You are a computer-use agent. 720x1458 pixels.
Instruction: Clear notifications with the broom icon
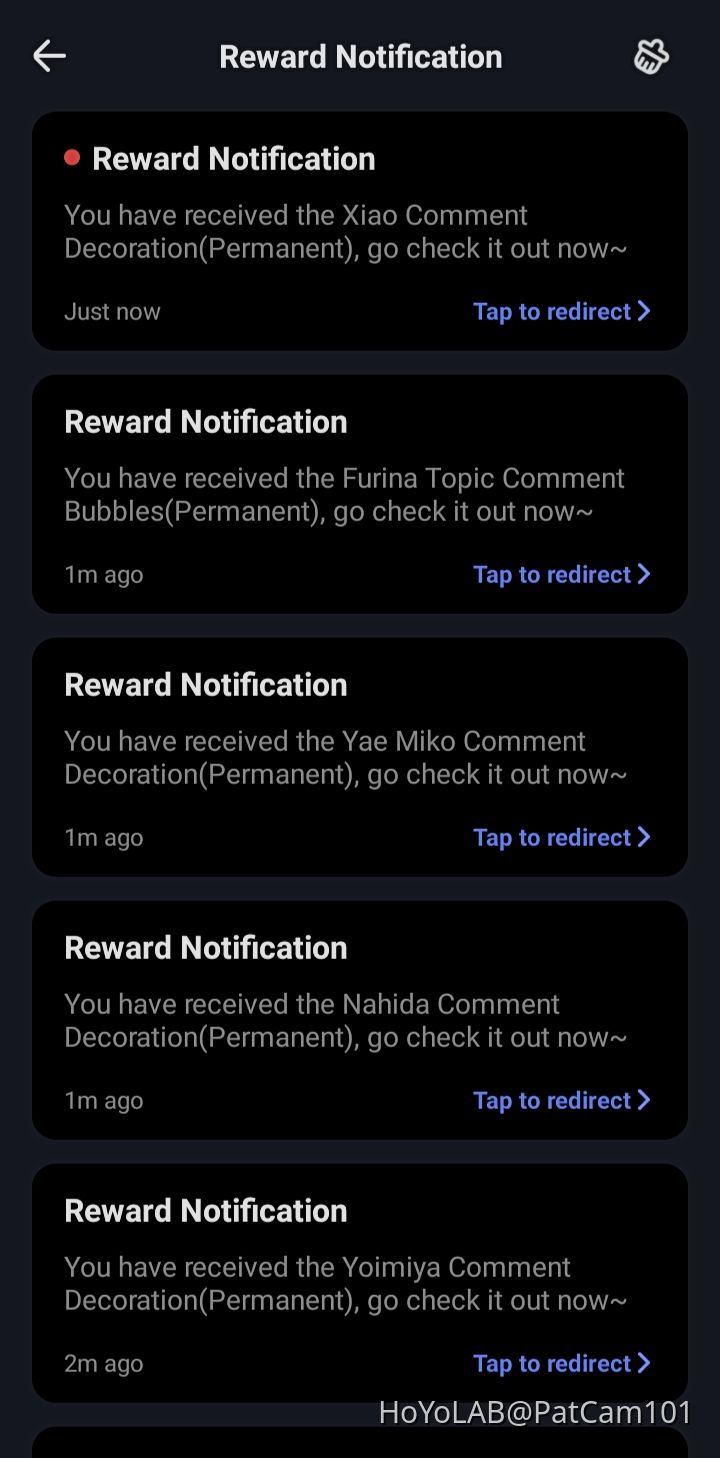651,57
